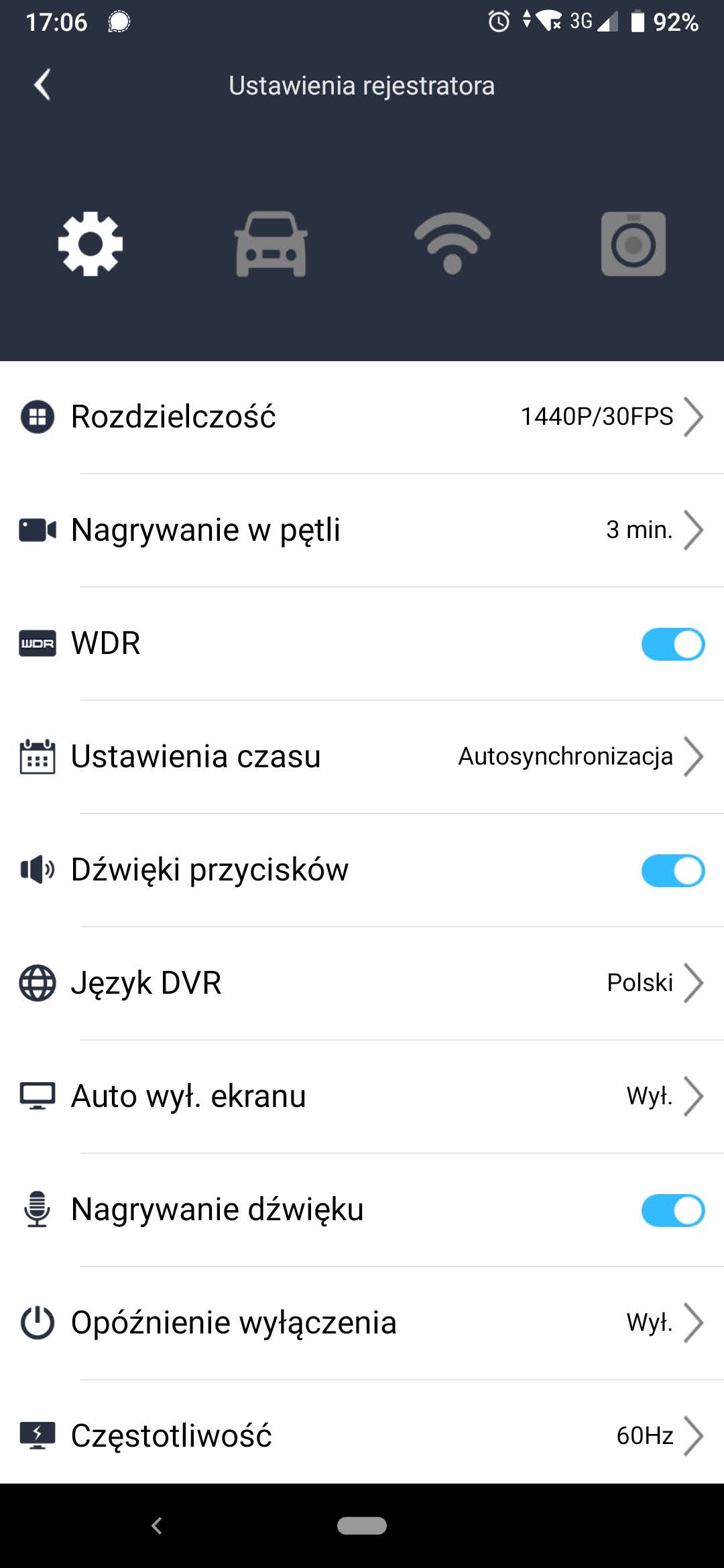Toggle Nagrywanie dźwięku audio recording

point(672,1210)
